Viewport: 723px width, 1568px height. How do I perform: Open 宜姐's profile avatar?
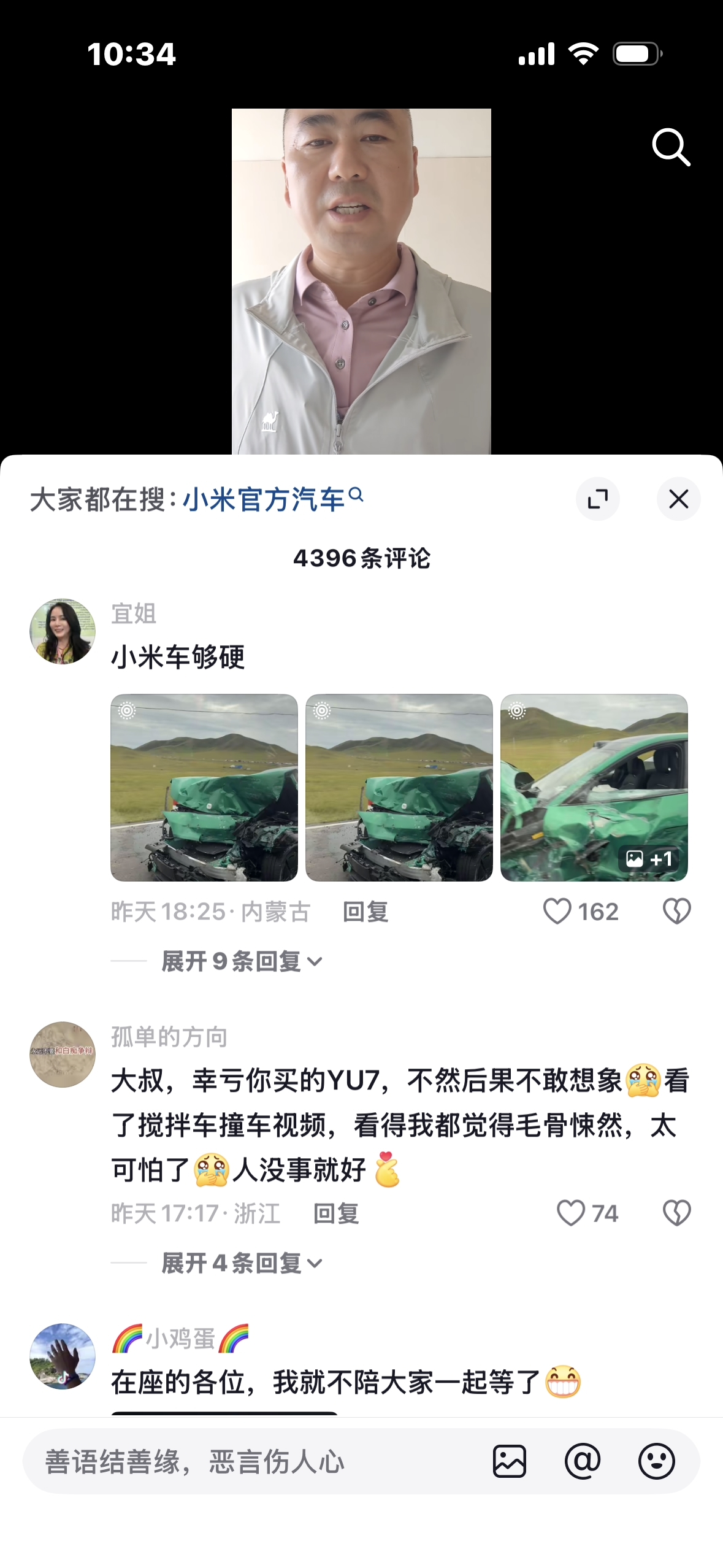pos(63,631)
